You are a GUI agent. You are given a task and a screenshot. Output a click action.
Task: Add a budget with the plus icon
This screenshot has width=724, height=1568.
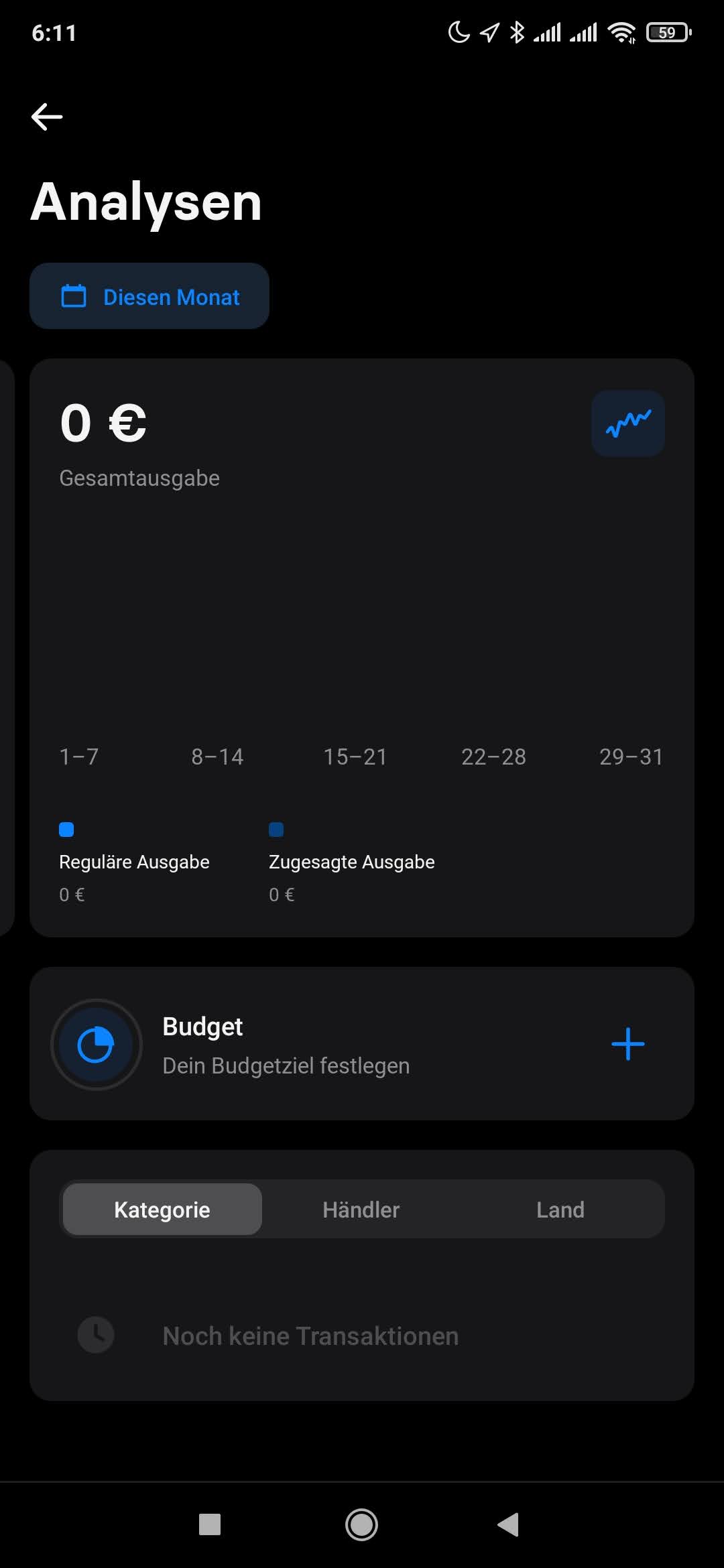[627, 1044]
